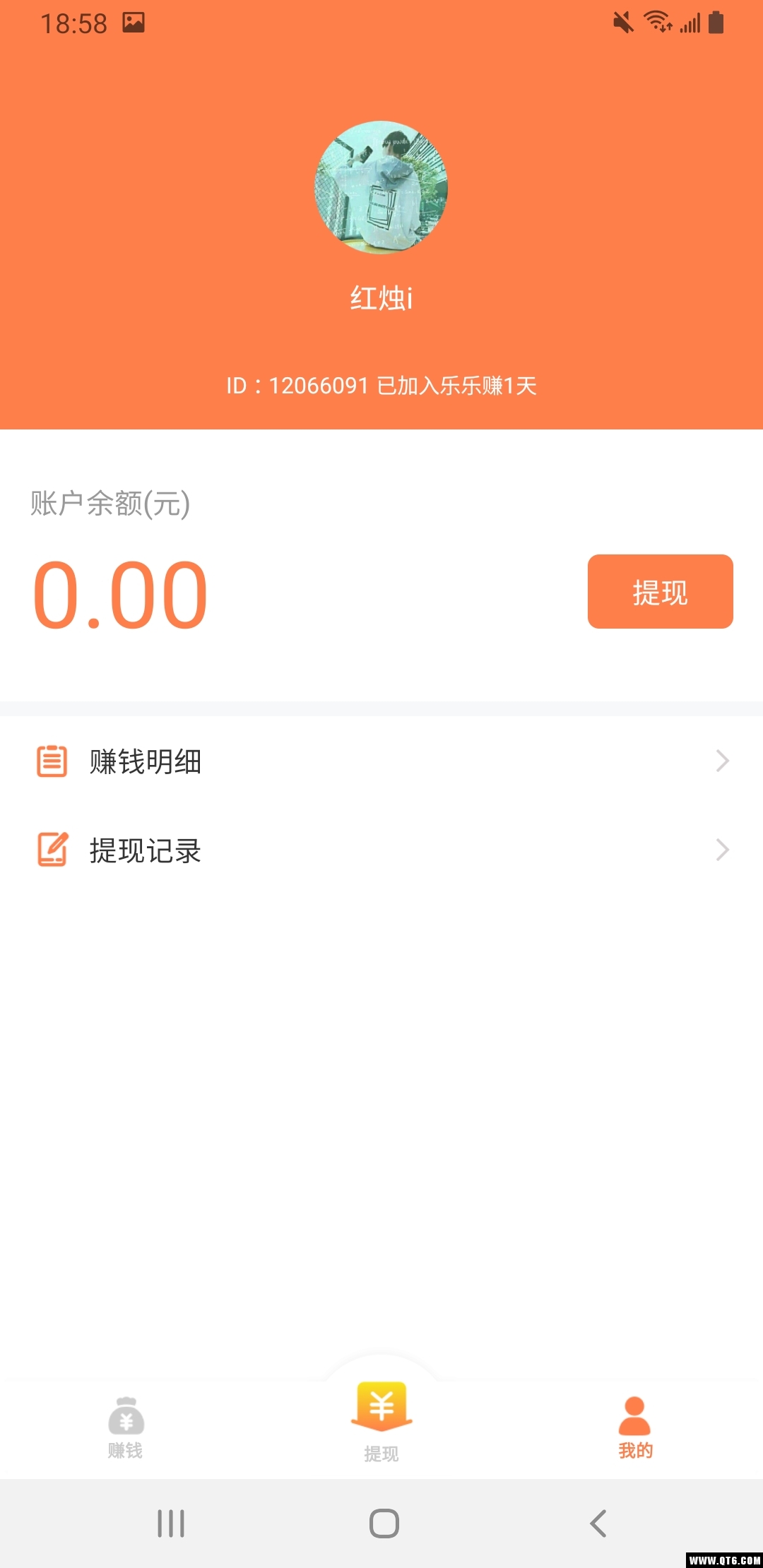
Task: Tap the orange 提现 withdraw button
Action: (x=660, y=592)
